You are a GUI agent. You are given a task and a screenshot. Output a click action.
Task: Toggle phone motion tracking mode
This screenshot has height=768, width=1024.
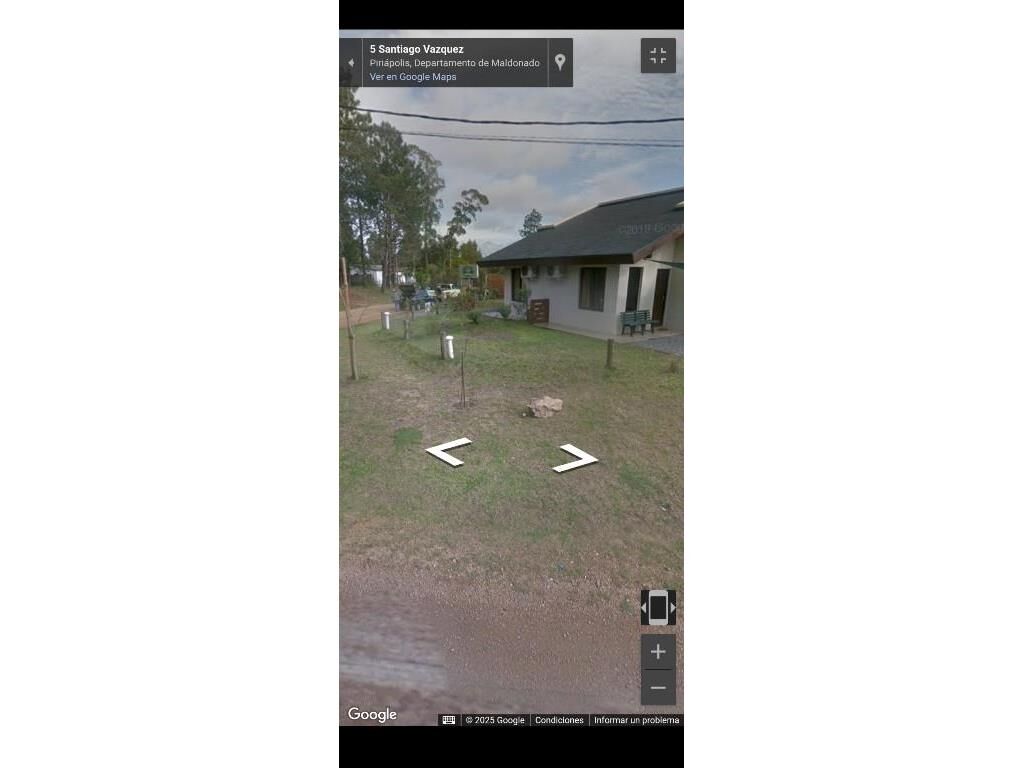(x=658, y=608)
